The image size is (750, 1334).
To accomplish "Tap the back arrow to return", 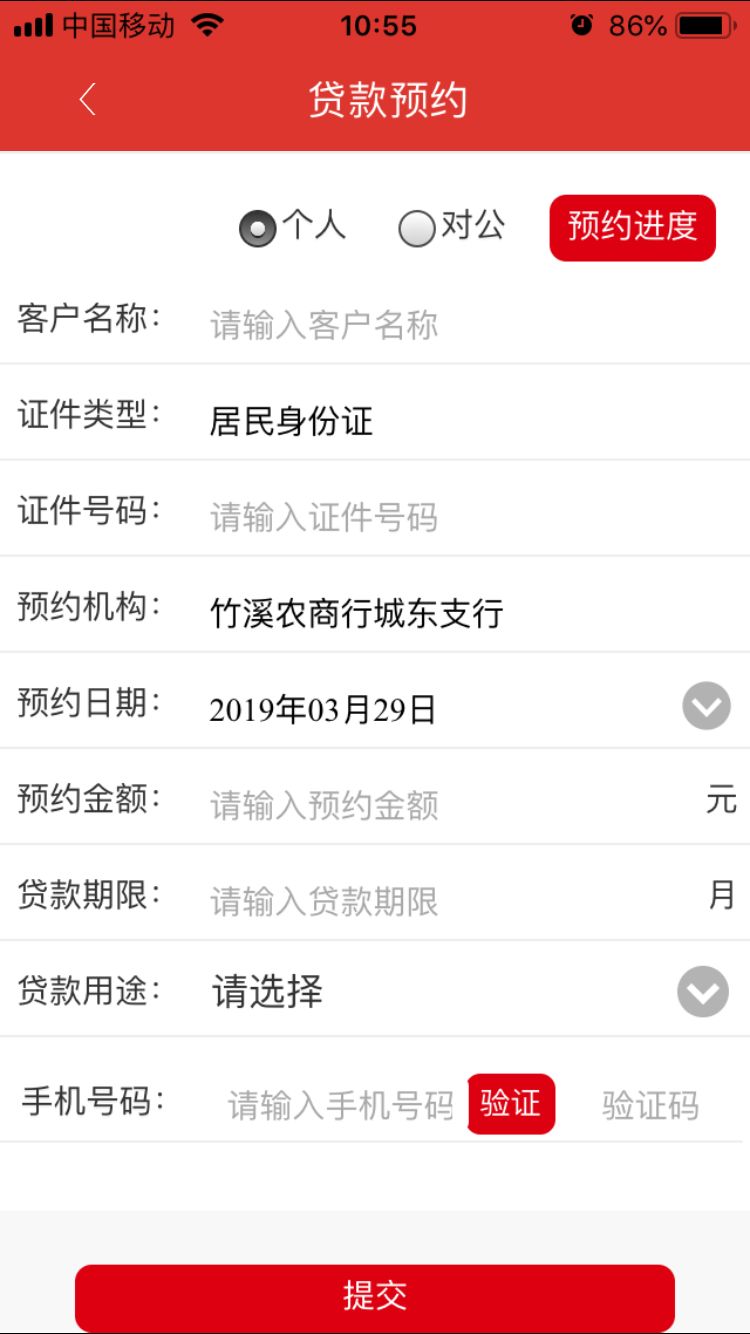I will coord(87,98).
